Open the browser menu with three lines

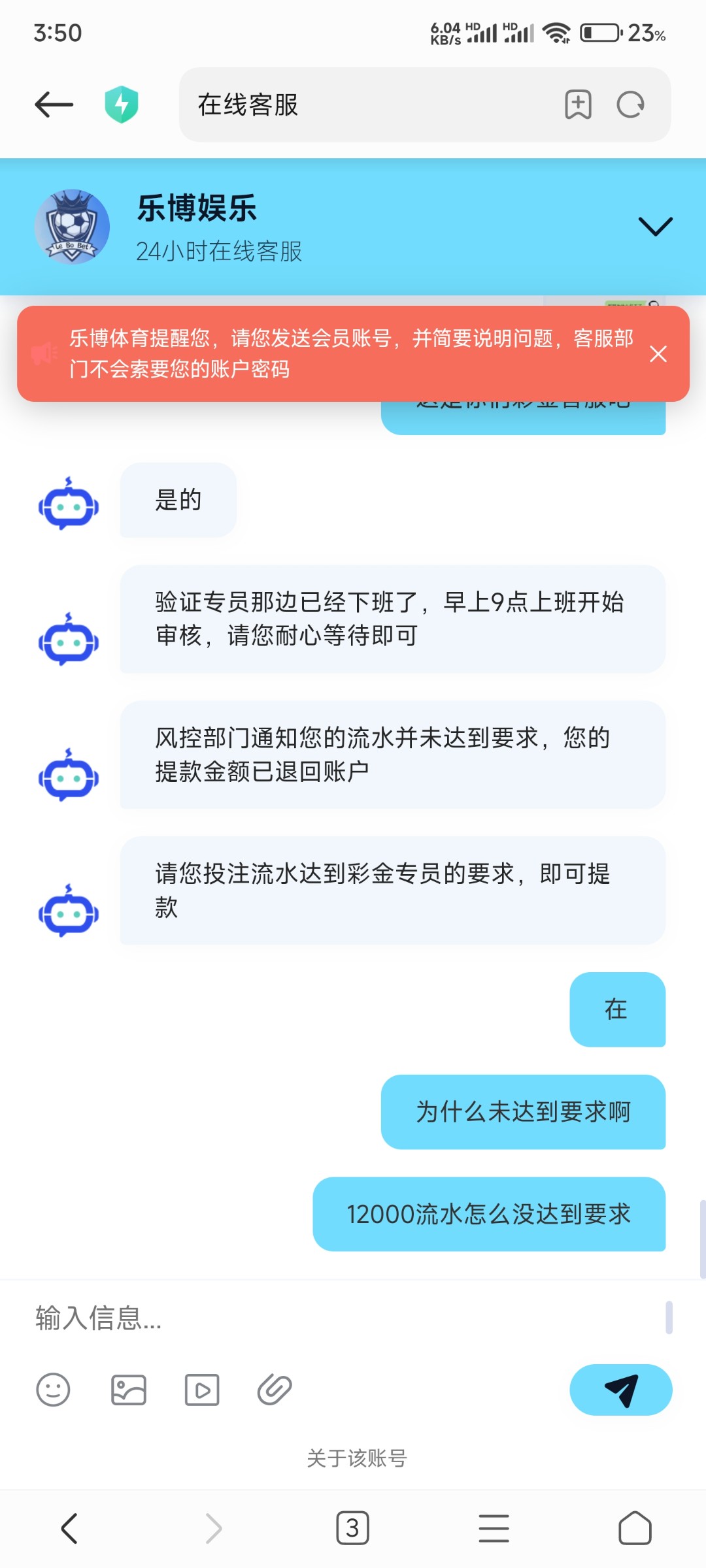pyautogui.click(x=494, y=1529)
